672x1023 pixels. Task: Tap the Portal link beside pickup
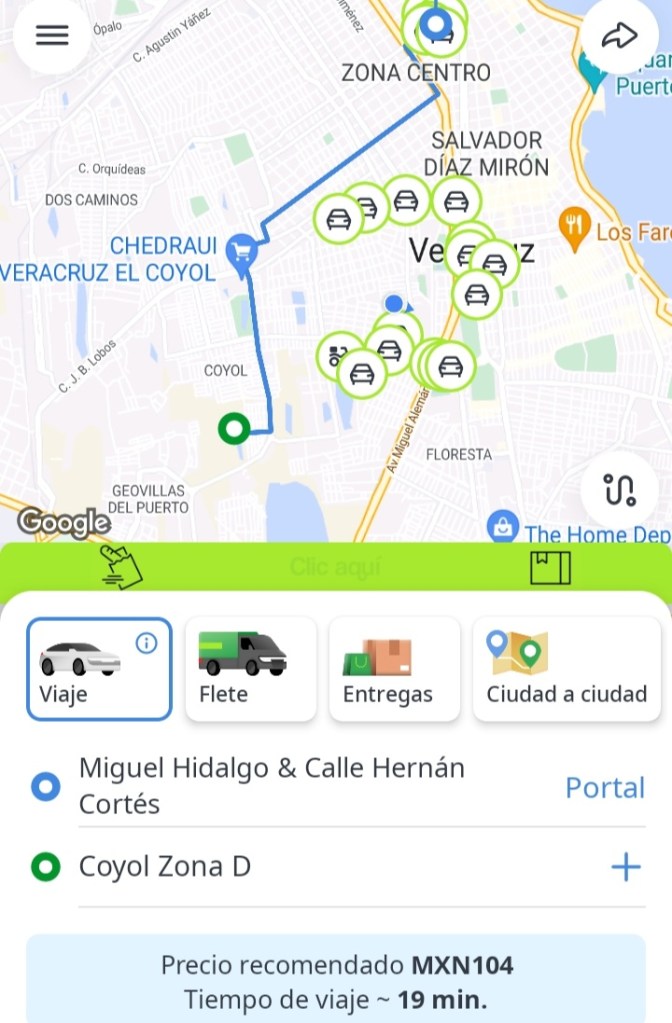[605, 788]
